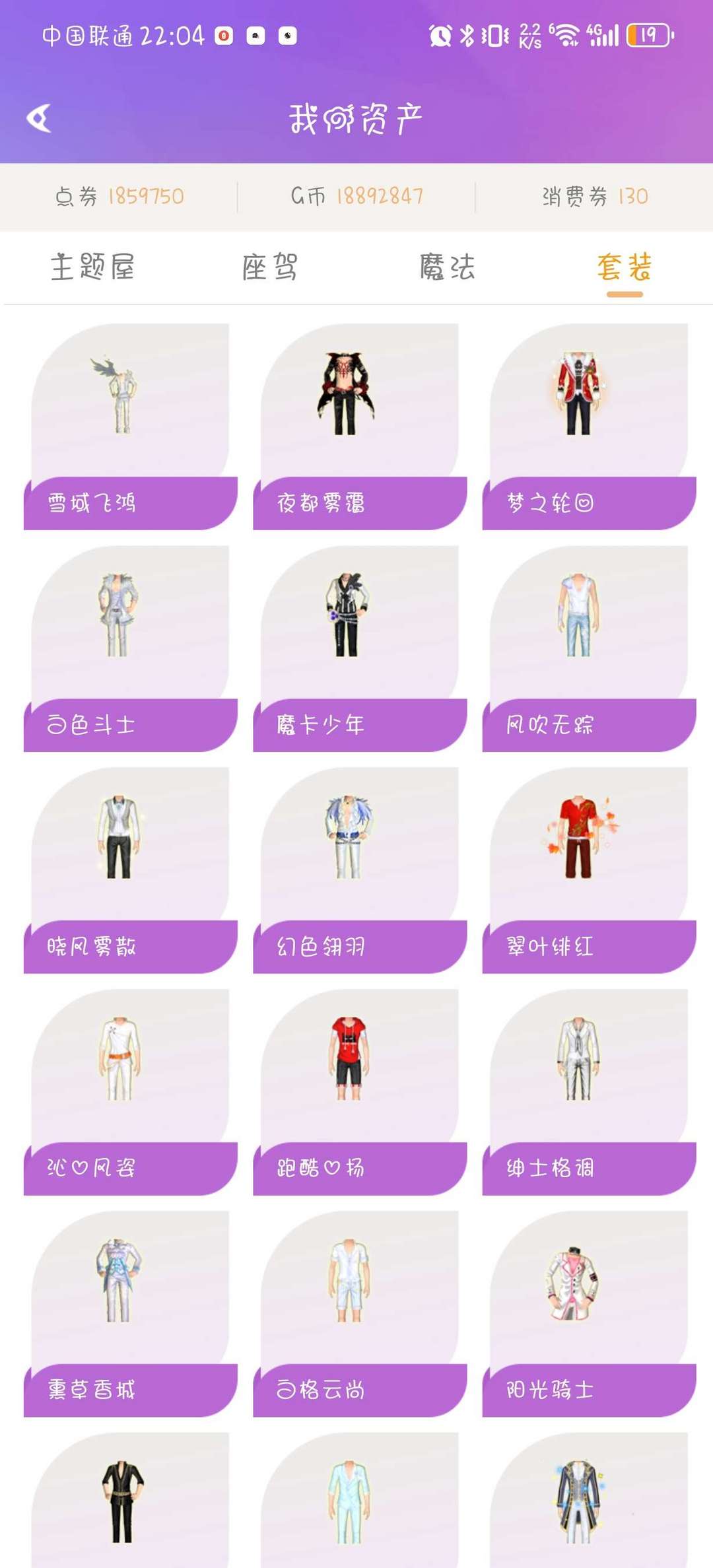View the 沁心风姿 outfit
The width and height of the screenshot is (713, 1568).
point(130,1091)
